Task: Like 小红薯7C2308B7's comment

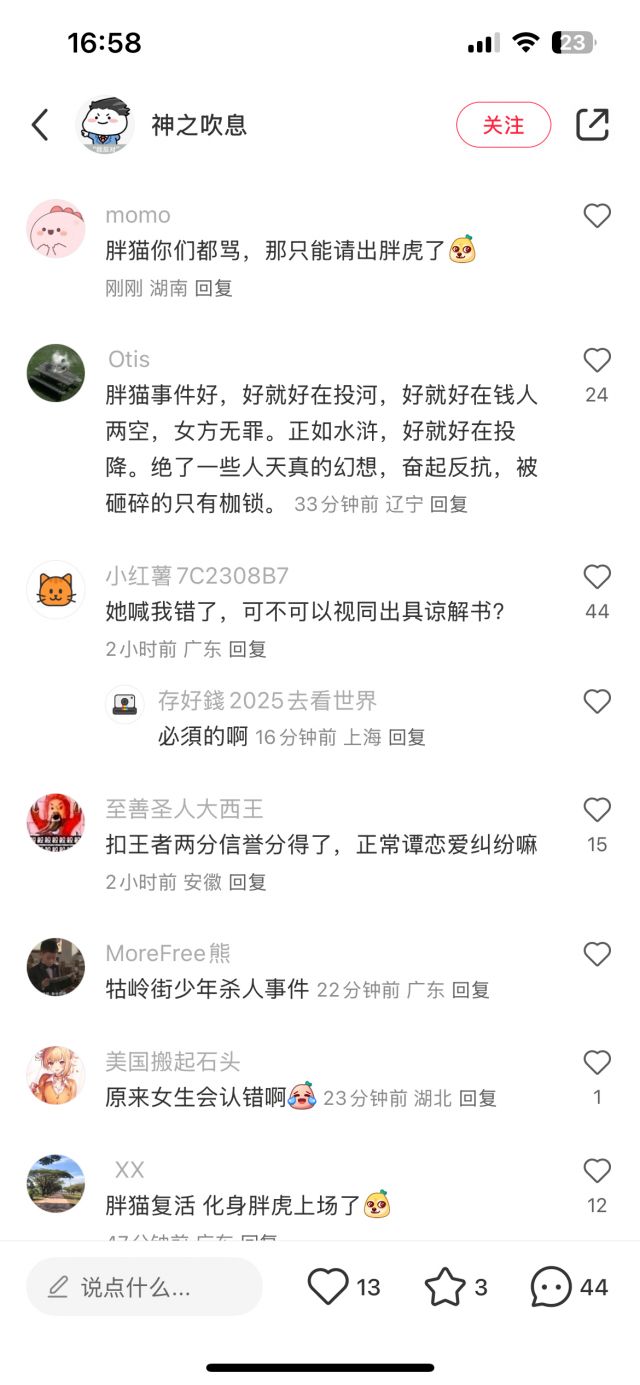Action: [x=597, y=577]
